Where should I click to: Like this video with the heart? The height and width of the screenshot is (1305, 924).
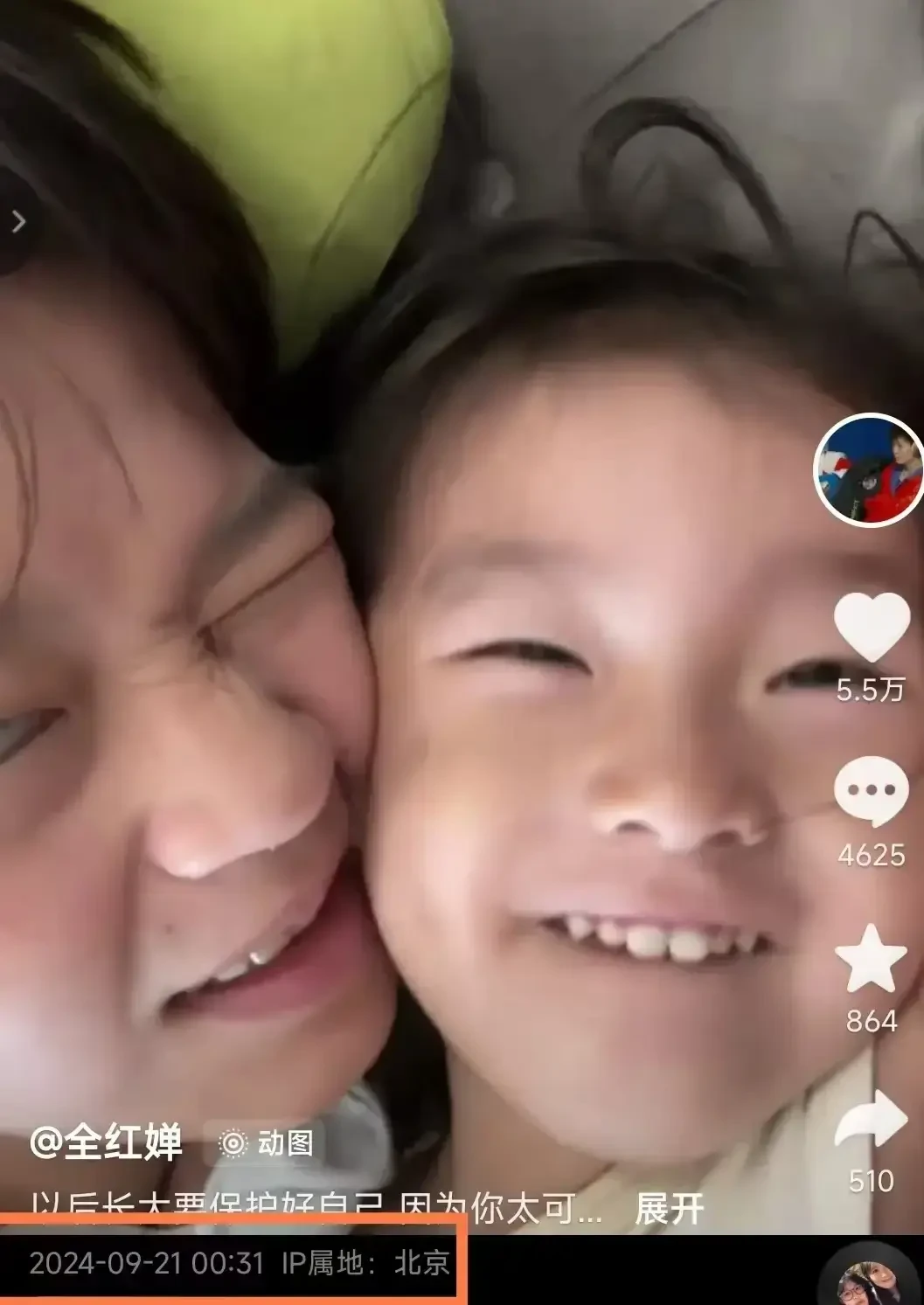[871, 626]
